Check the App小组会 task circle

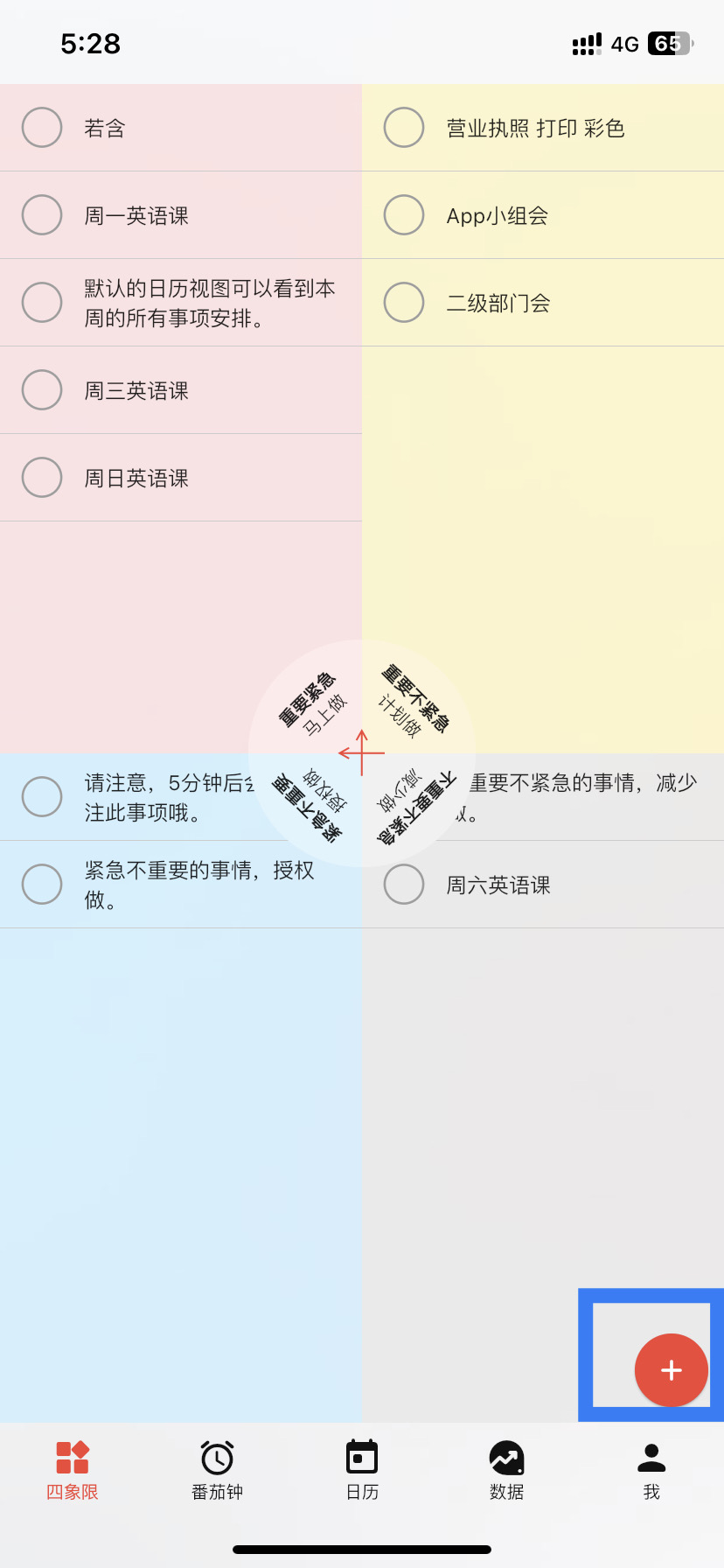(x=404, y=215)
